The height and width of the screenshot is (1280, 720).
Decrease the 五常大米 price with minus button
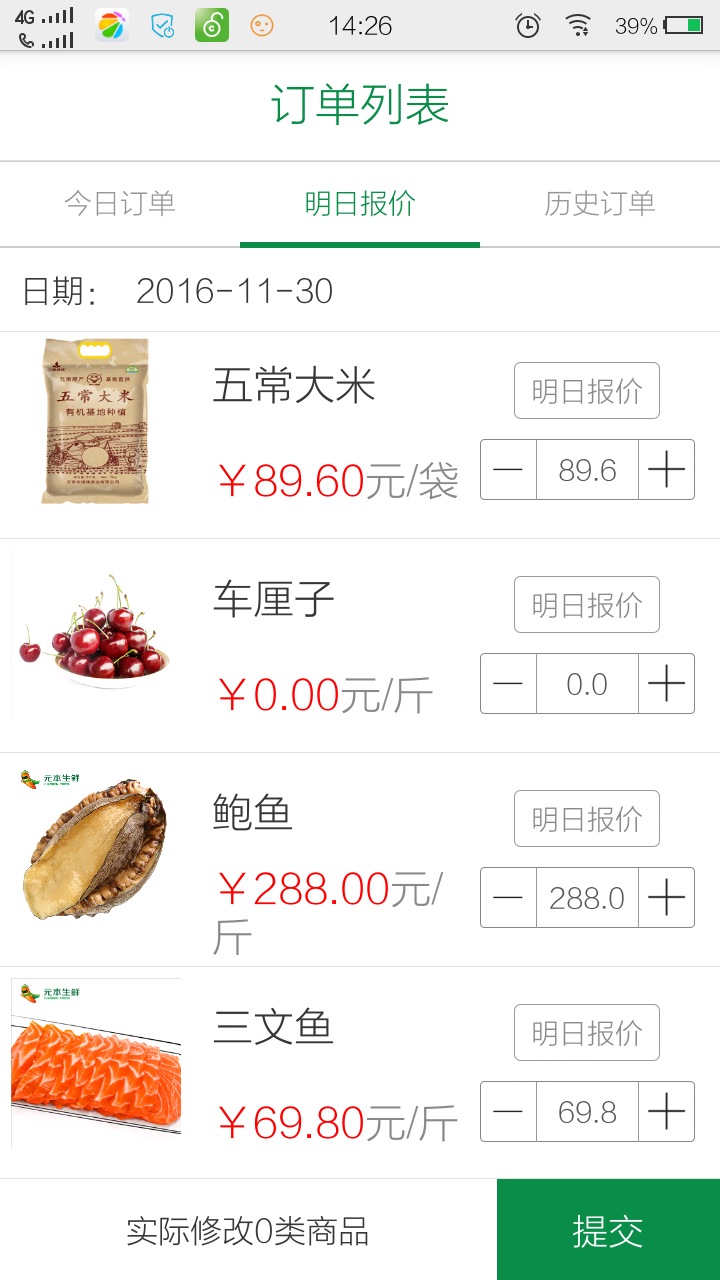508,470
